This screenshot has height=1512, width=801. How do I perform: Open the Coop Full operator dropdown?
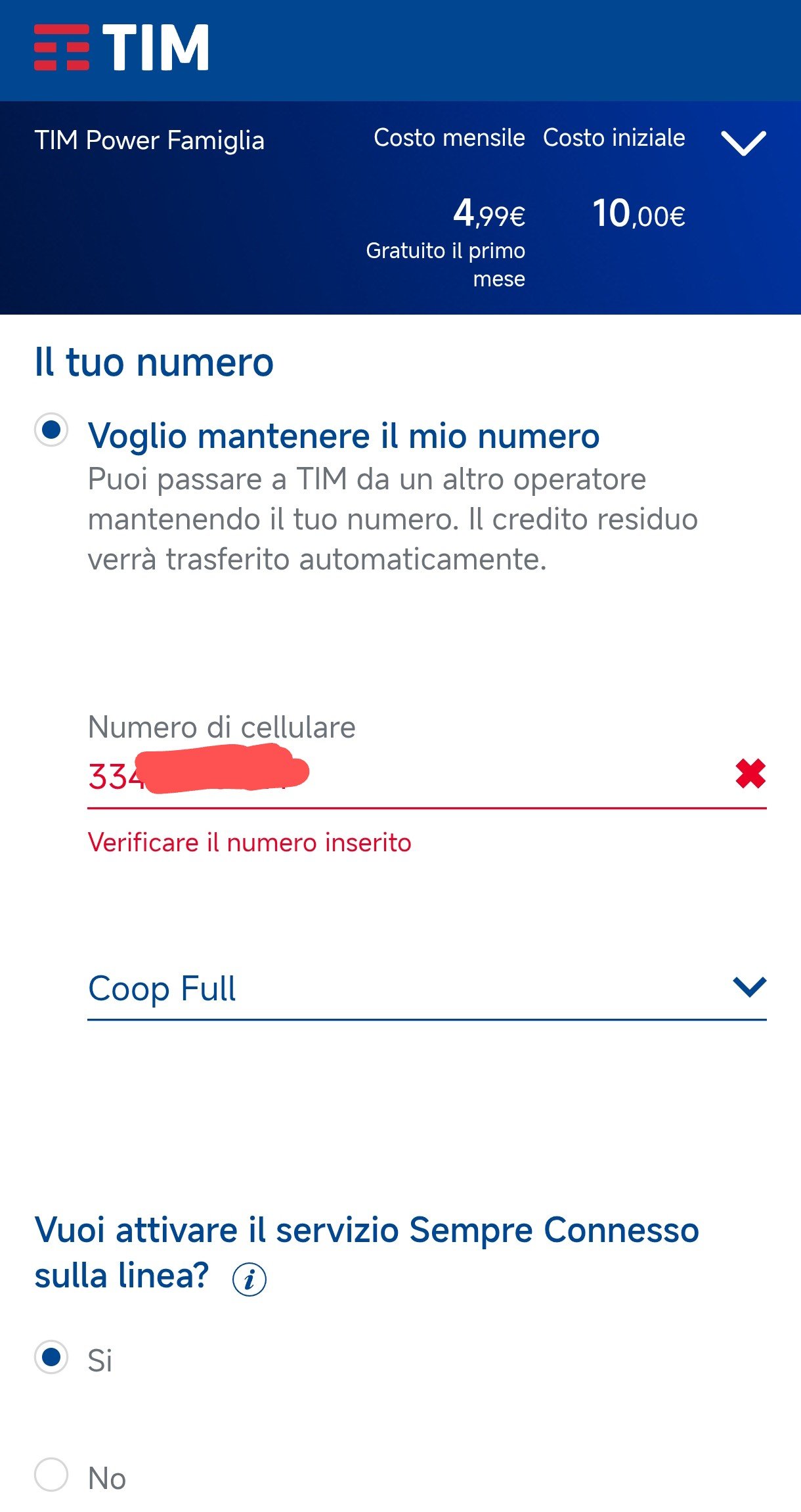click(x=427, y=989)
